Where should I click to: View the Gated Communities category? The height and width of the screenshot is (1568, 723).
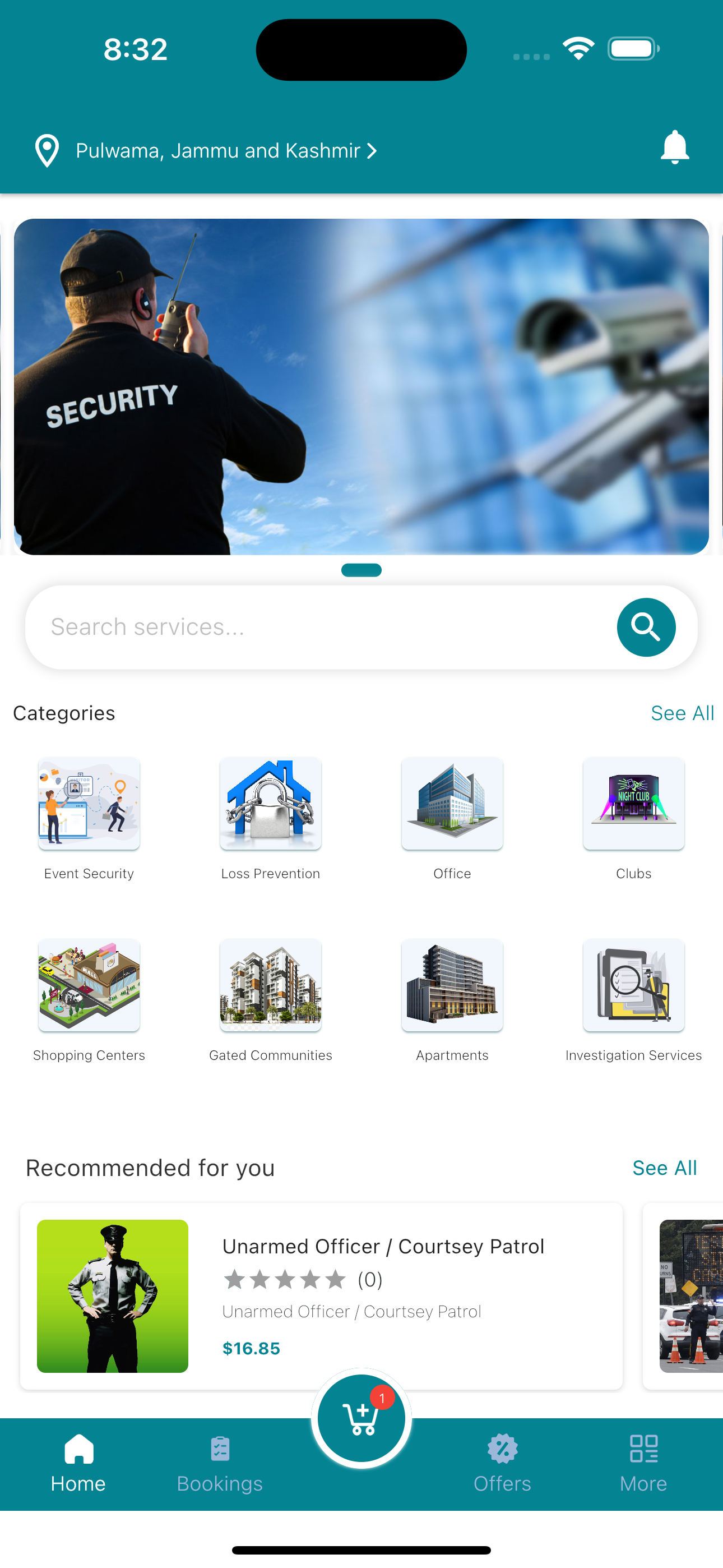pos(270,985)
